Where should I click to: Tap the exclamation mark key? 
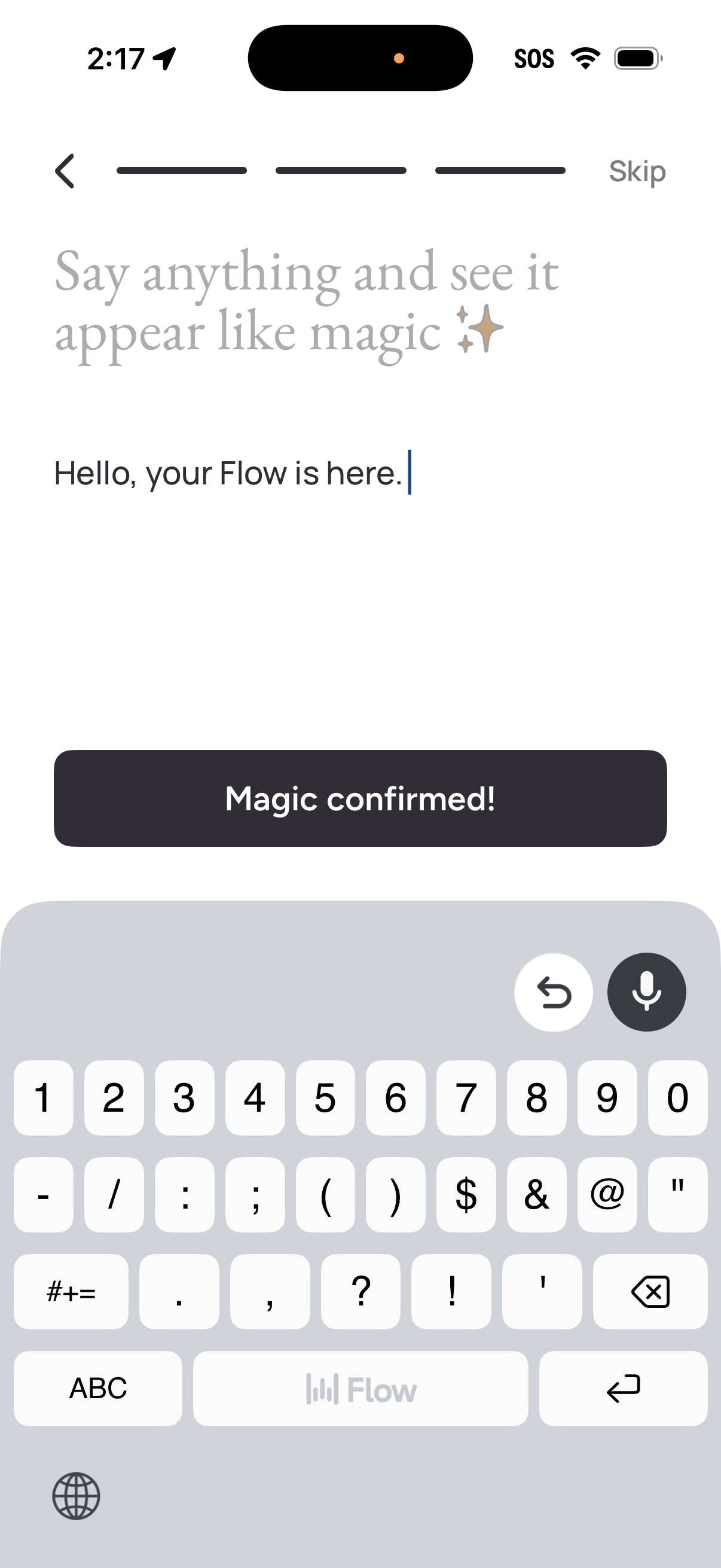coord(451,1292)
